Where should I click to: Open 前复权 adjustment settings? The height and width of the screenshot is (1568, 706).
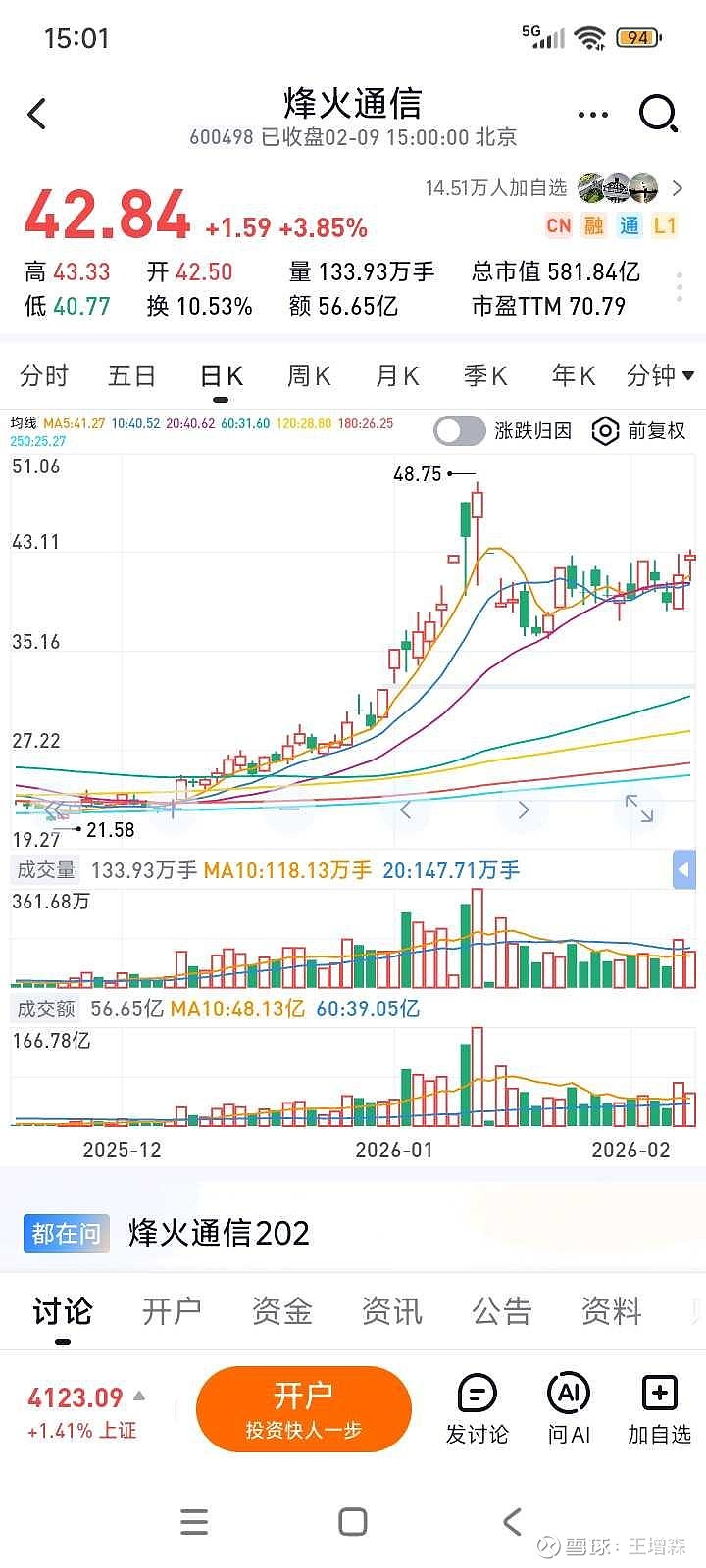639,430
